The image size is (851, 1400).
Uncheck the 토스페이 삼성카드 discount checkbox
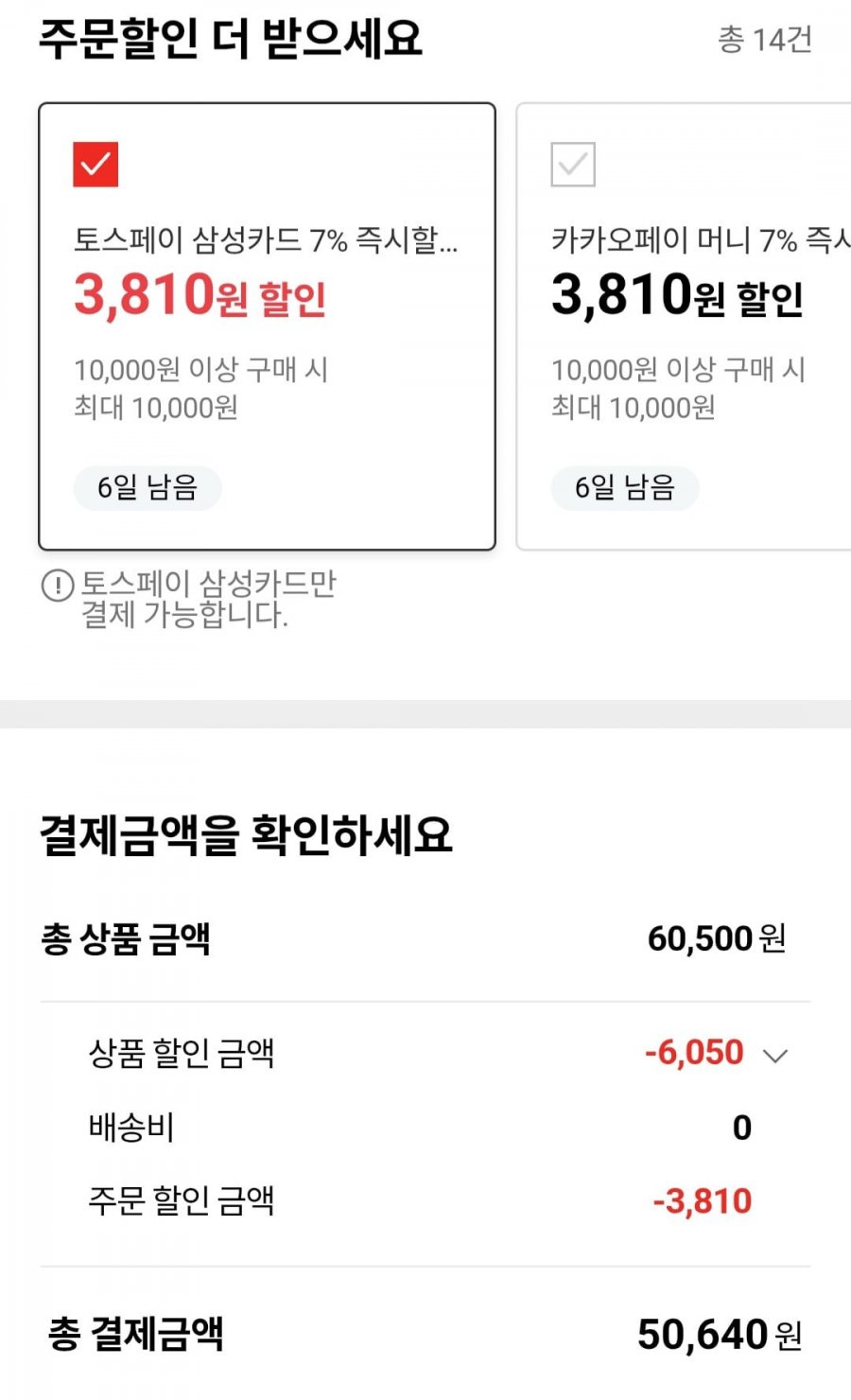click(96, 165)
